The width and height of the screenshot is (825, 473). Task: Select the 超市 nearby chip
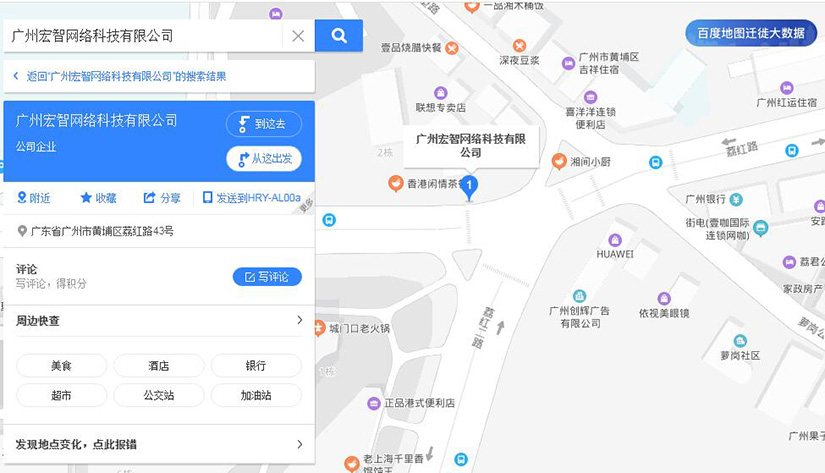[x=62, y=395]
